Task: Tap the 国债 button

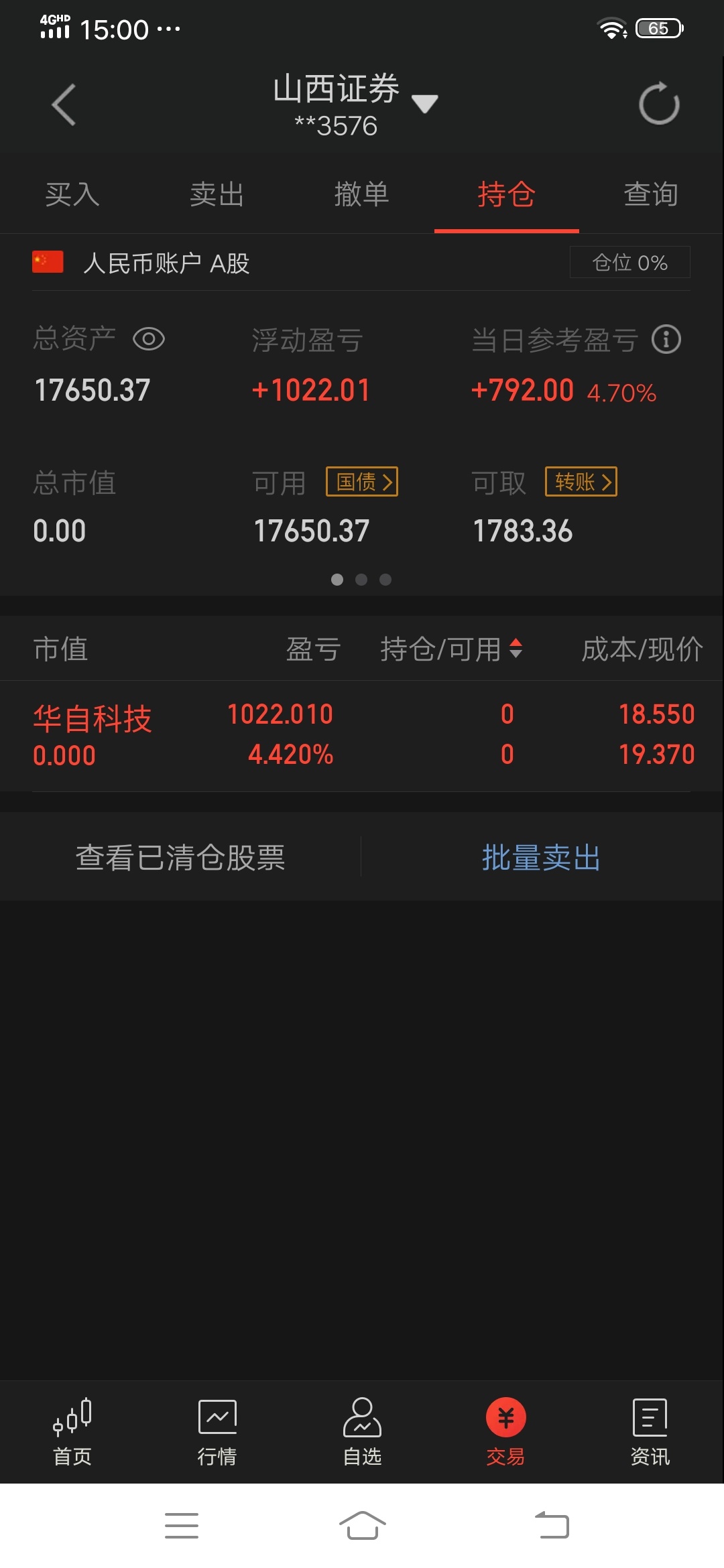Action: tap(362, 482)
